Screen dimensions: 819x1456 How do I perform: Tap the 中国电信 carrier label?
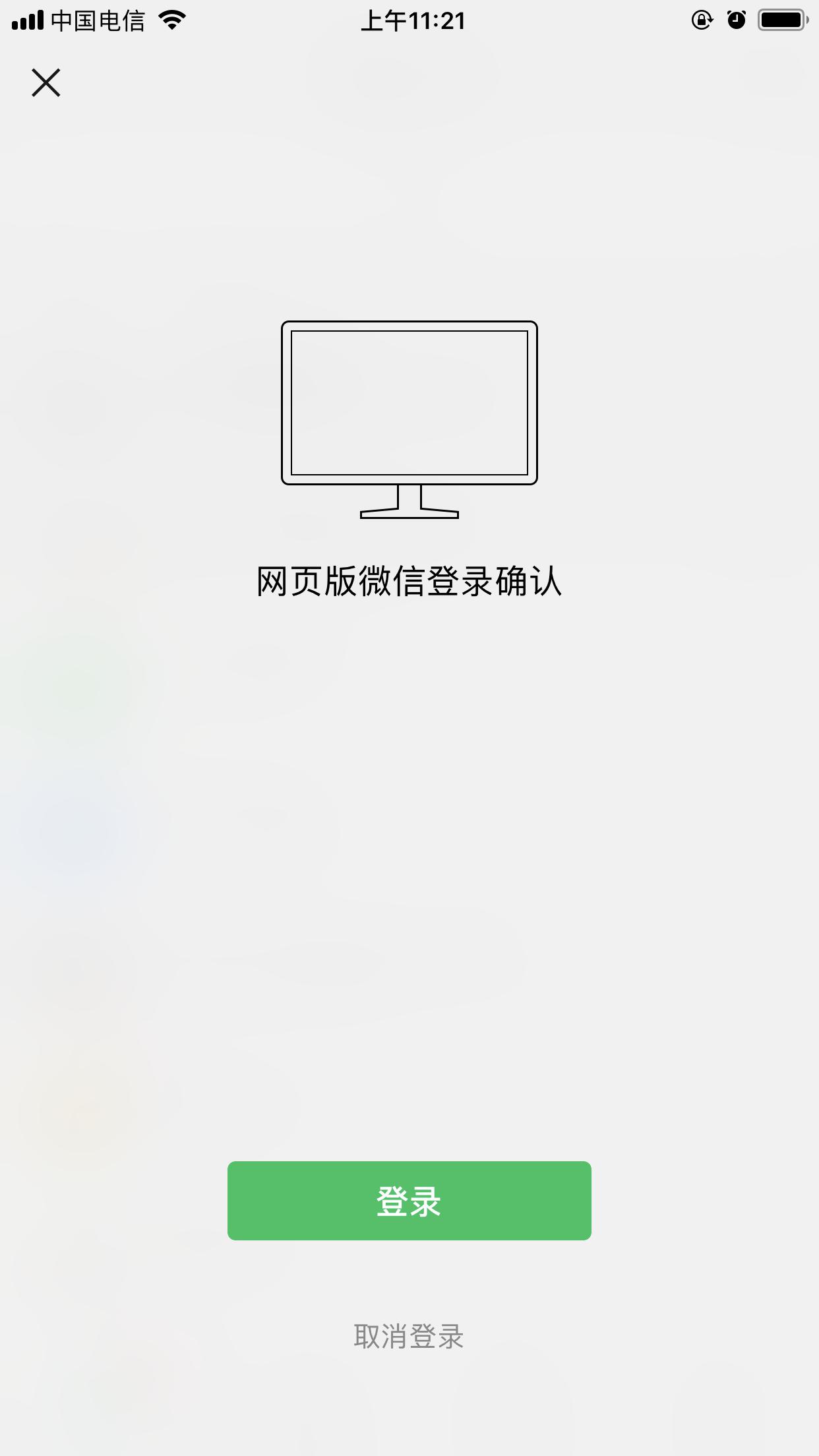[x=99, y=20]
